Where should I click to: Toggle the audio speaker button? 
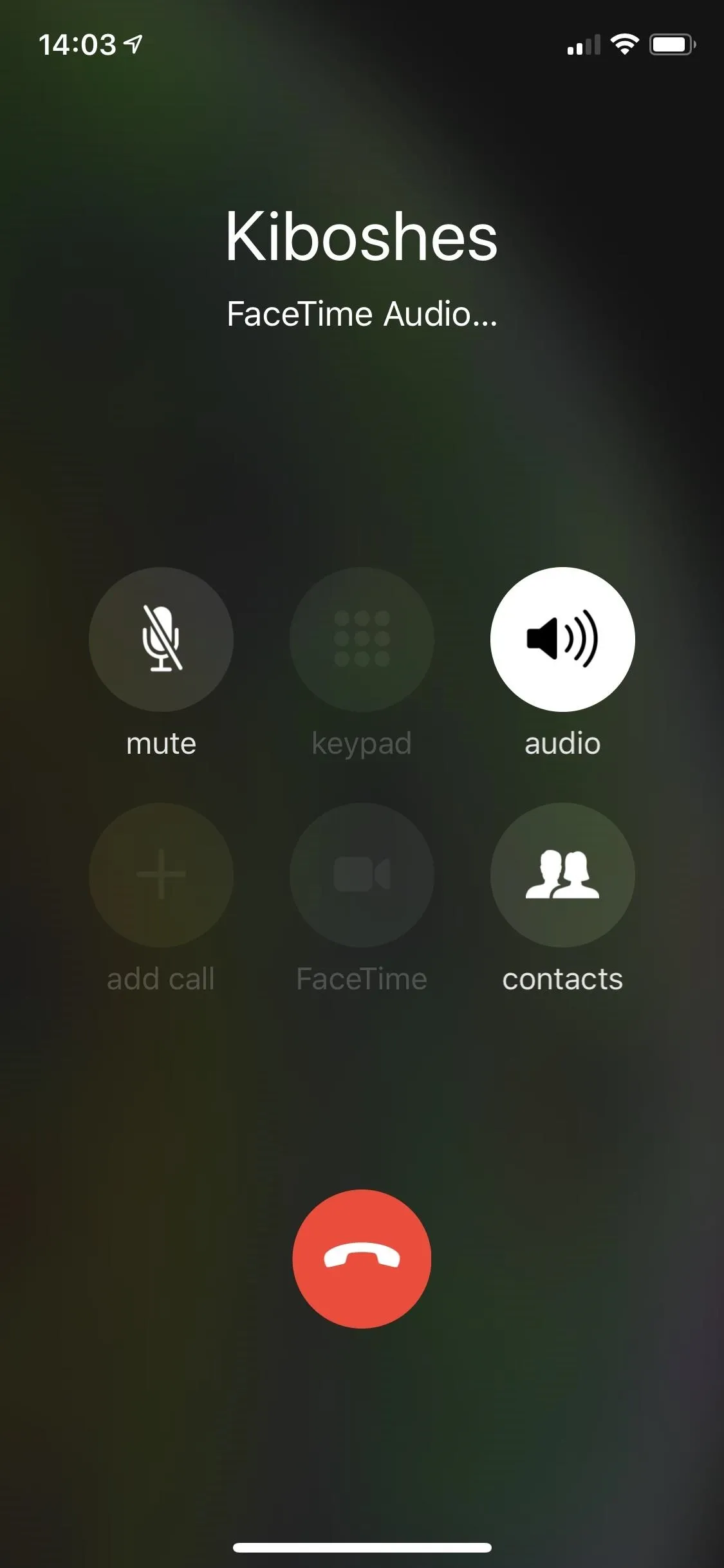(562, 639)
